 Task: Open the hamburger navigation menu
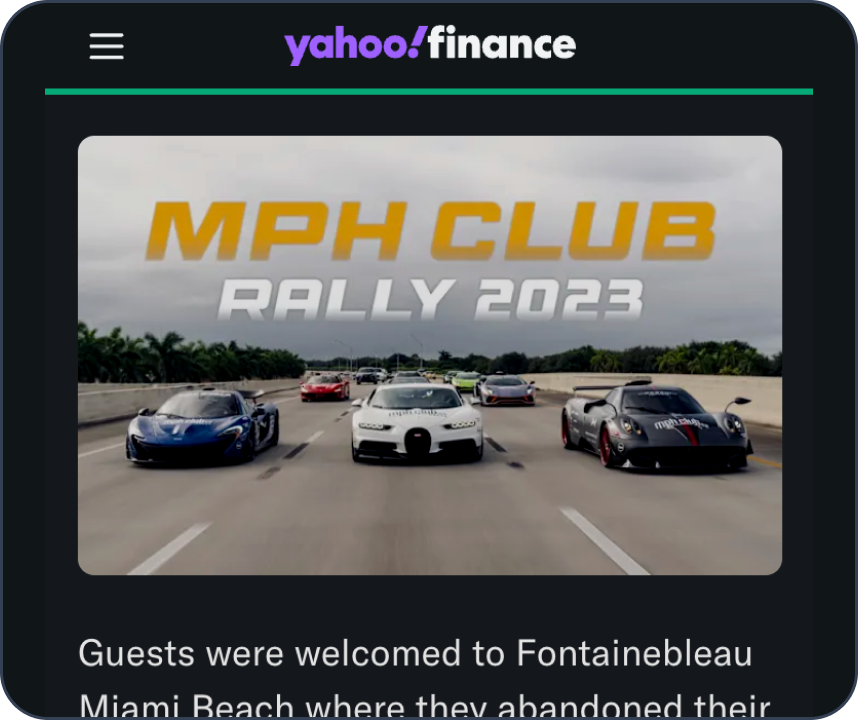click(x=107, y=46)
